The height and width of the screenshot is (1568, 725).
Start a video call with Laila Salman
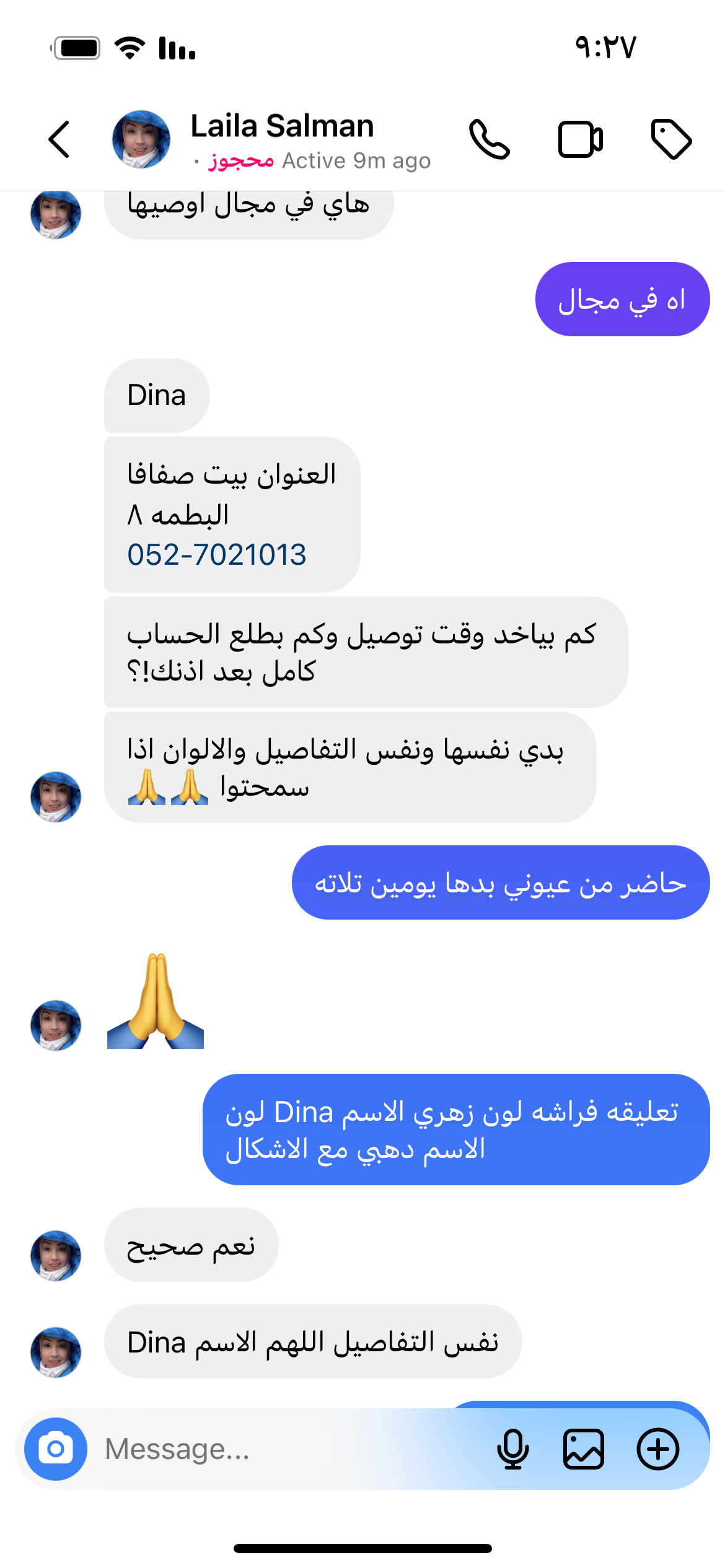580,139
